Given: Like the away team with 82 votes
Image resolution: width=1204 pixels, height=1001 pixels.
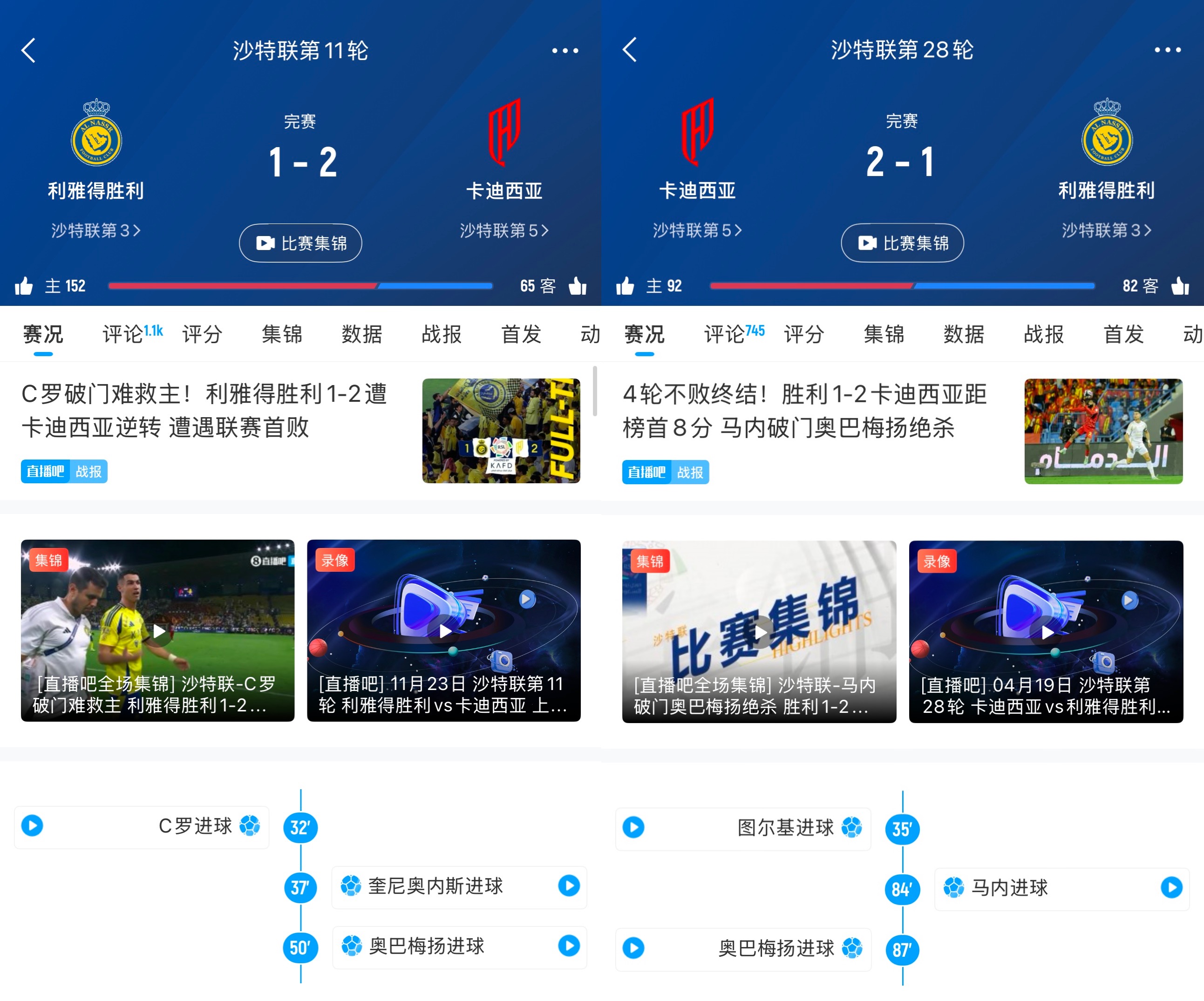Looking at the screenshot, I should tap(1180, 285).
